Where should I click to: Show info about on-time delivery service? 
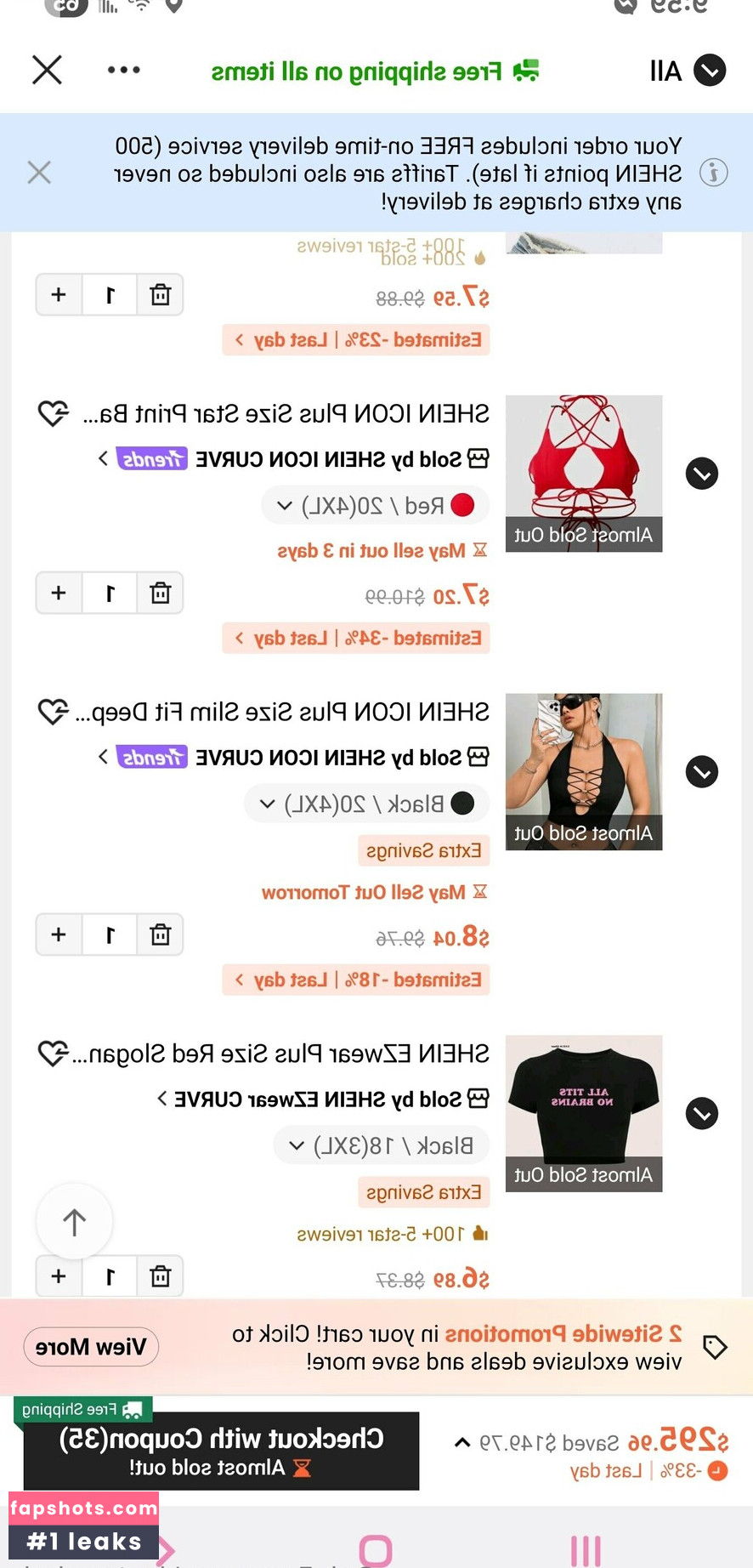tap(713, 173)
